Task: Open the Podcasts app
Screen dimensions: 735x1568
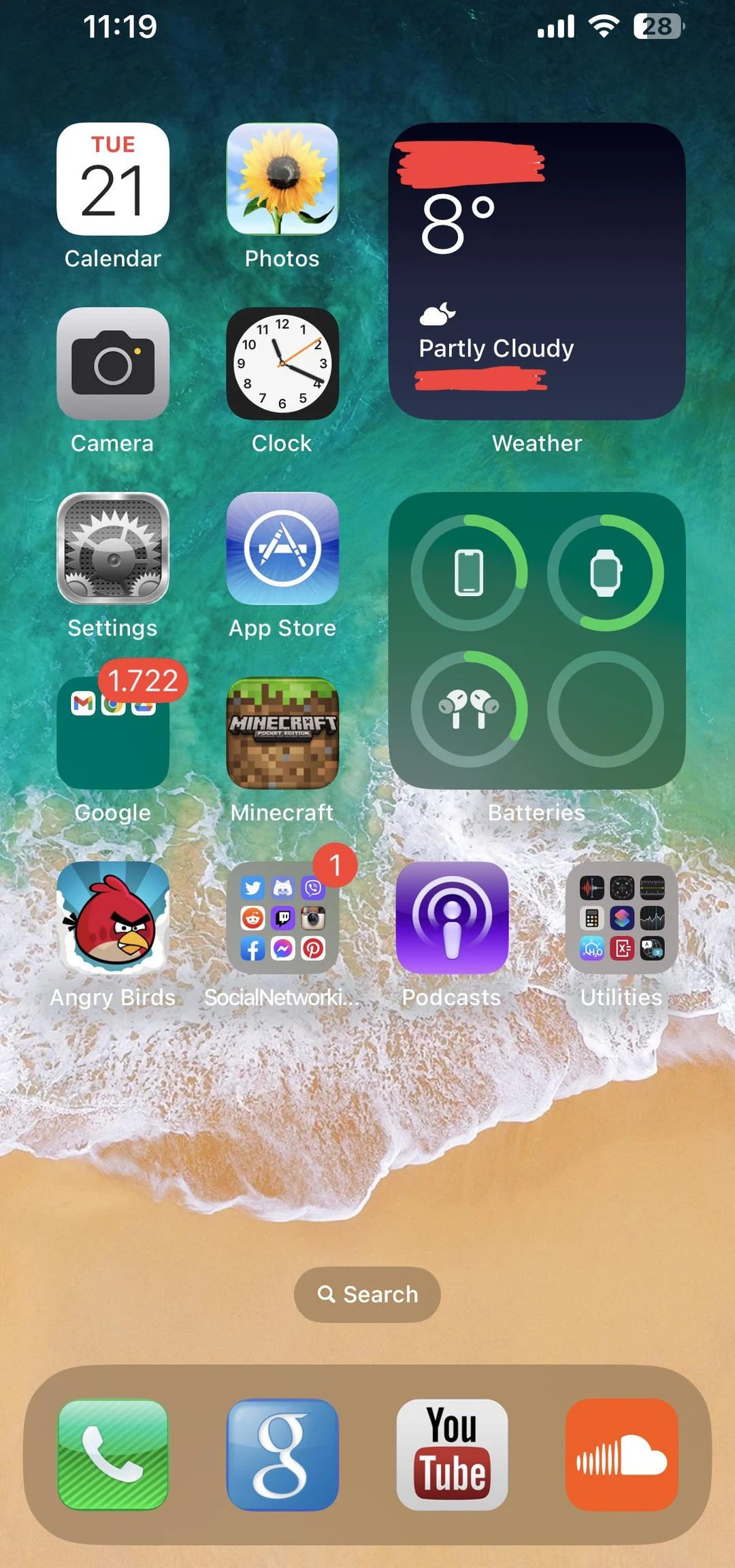Action: 452,918
